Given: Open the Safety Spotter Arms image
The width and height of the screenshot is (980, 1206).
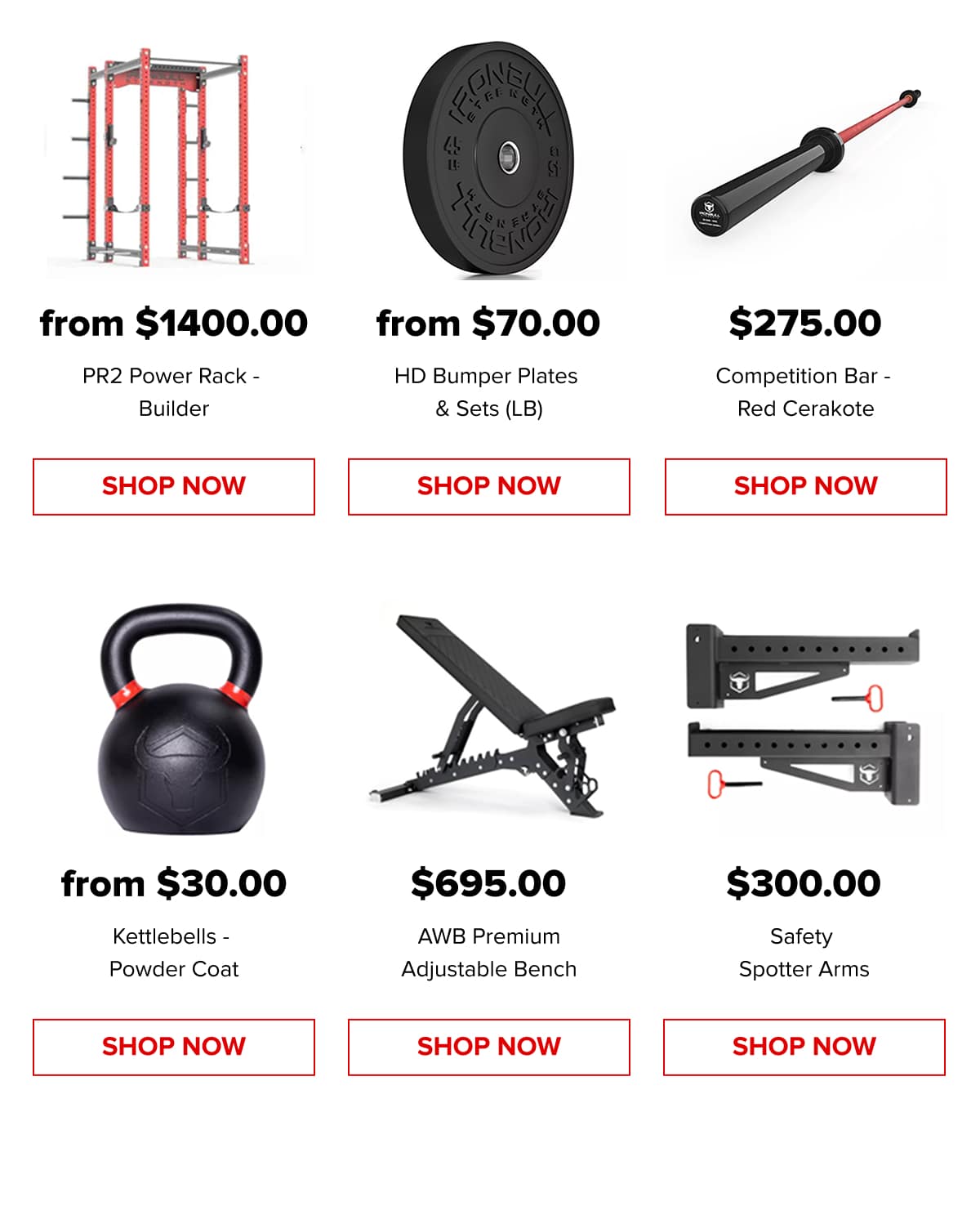Looking at the screenshot, I should 804,715.
